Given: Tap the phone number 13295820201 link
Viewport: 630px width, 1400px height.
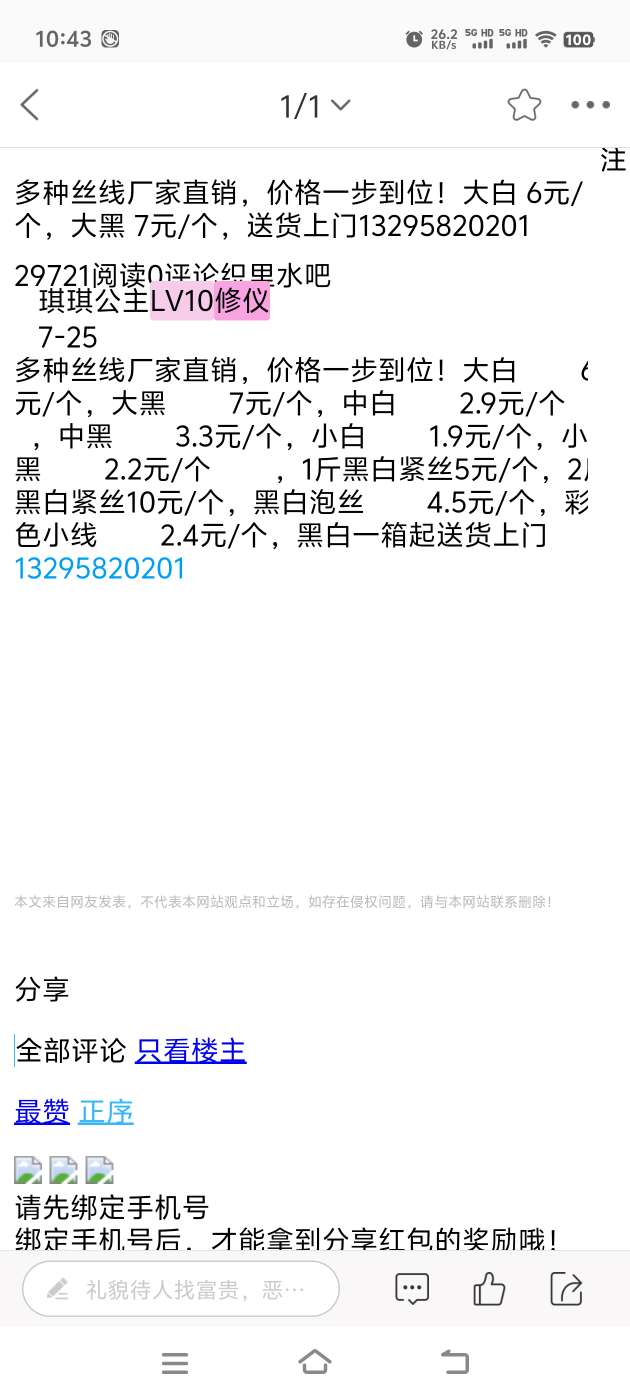Looking at the screenshot, I should tap(100, 568).
